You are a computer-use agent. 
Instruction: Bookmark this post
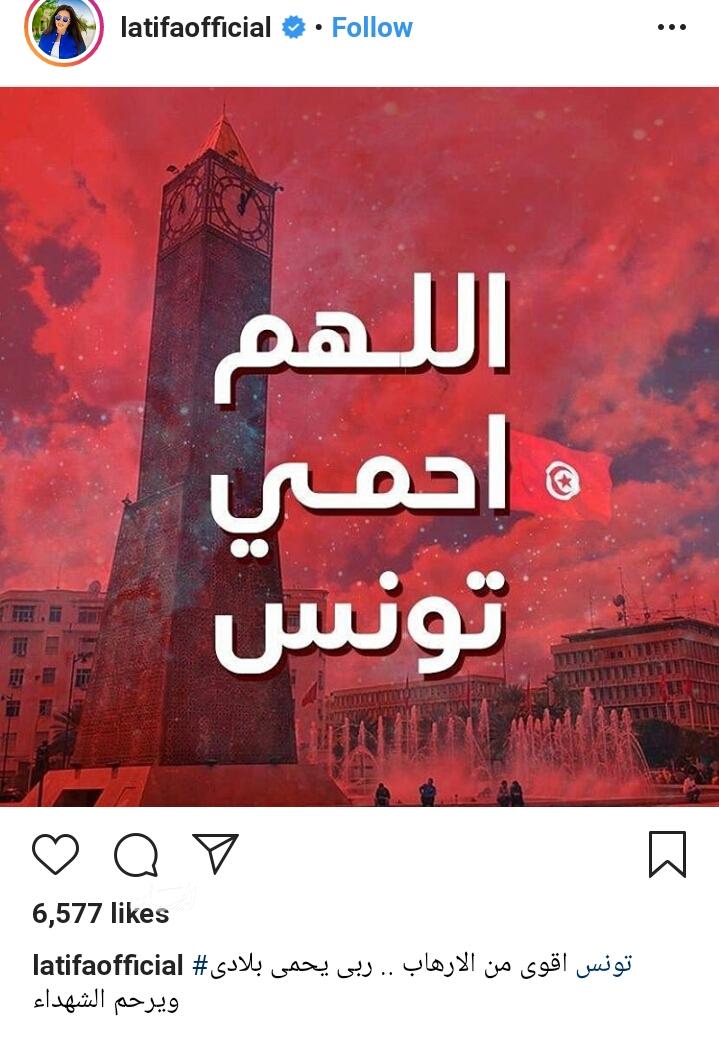(x=667, y=854)
